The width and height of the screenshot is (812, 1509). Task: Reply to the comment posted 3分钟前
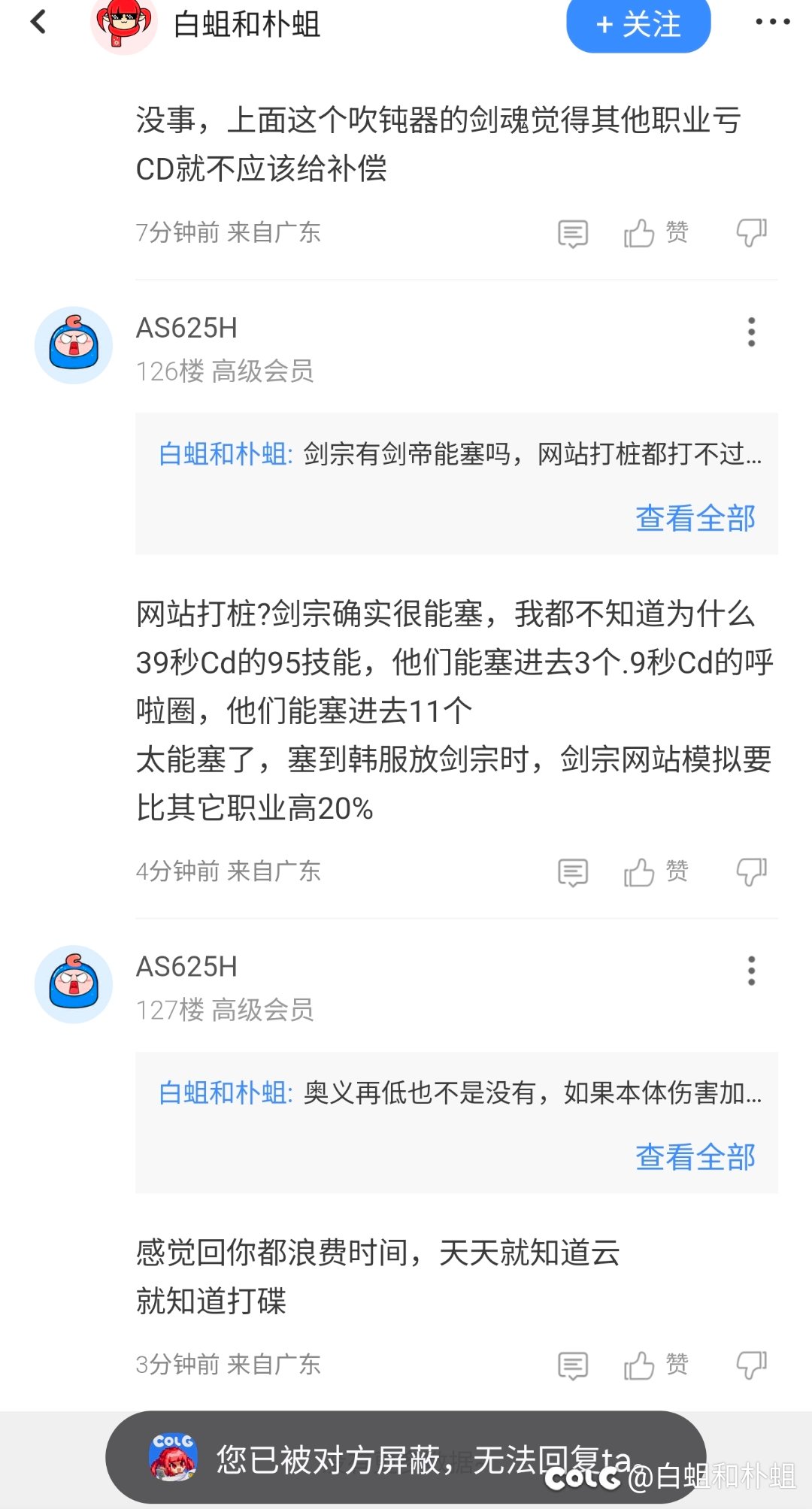[573, 1365]
